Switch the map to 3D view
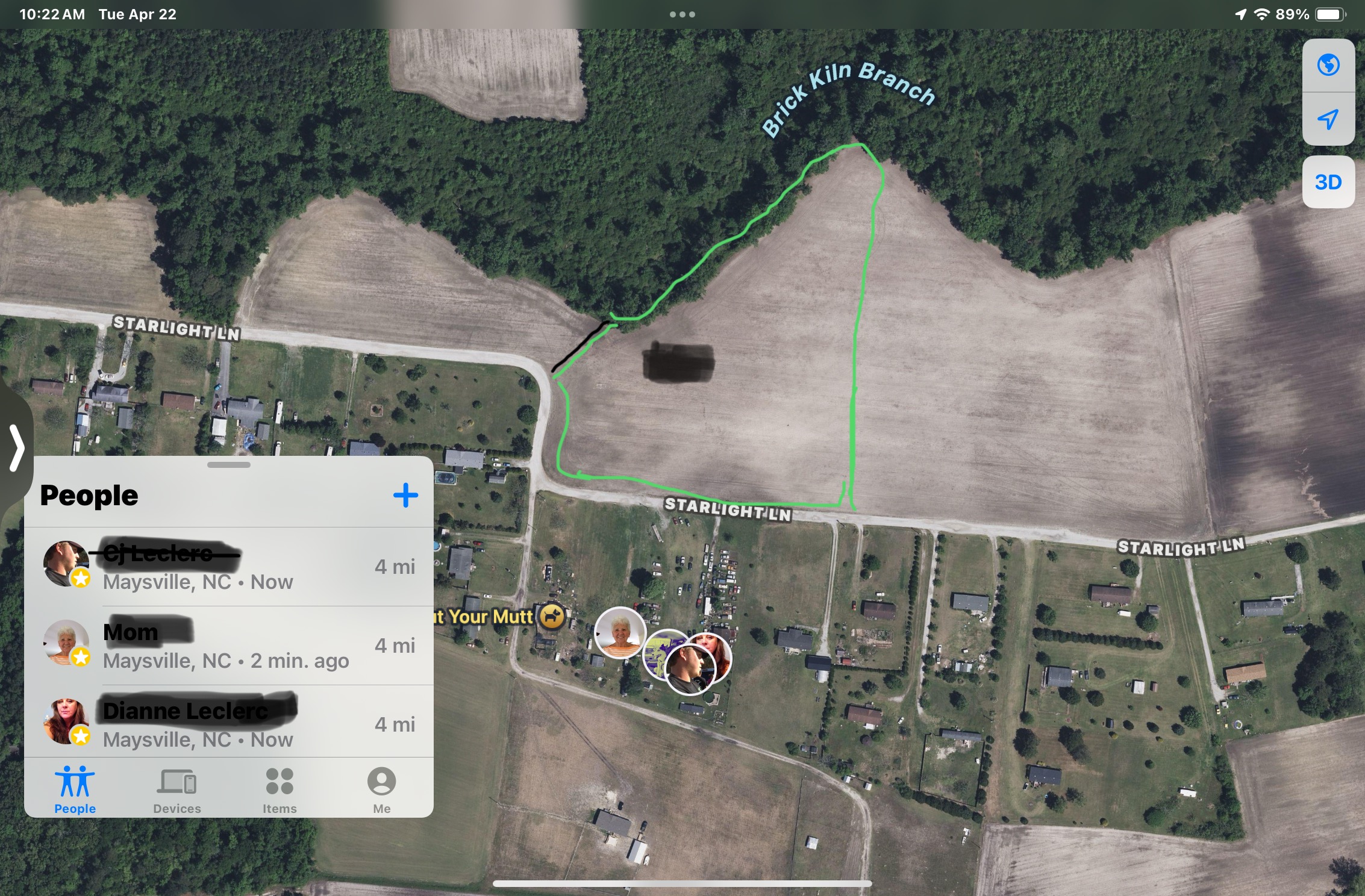This screenshot has height=896, width=1365. 1328,182
